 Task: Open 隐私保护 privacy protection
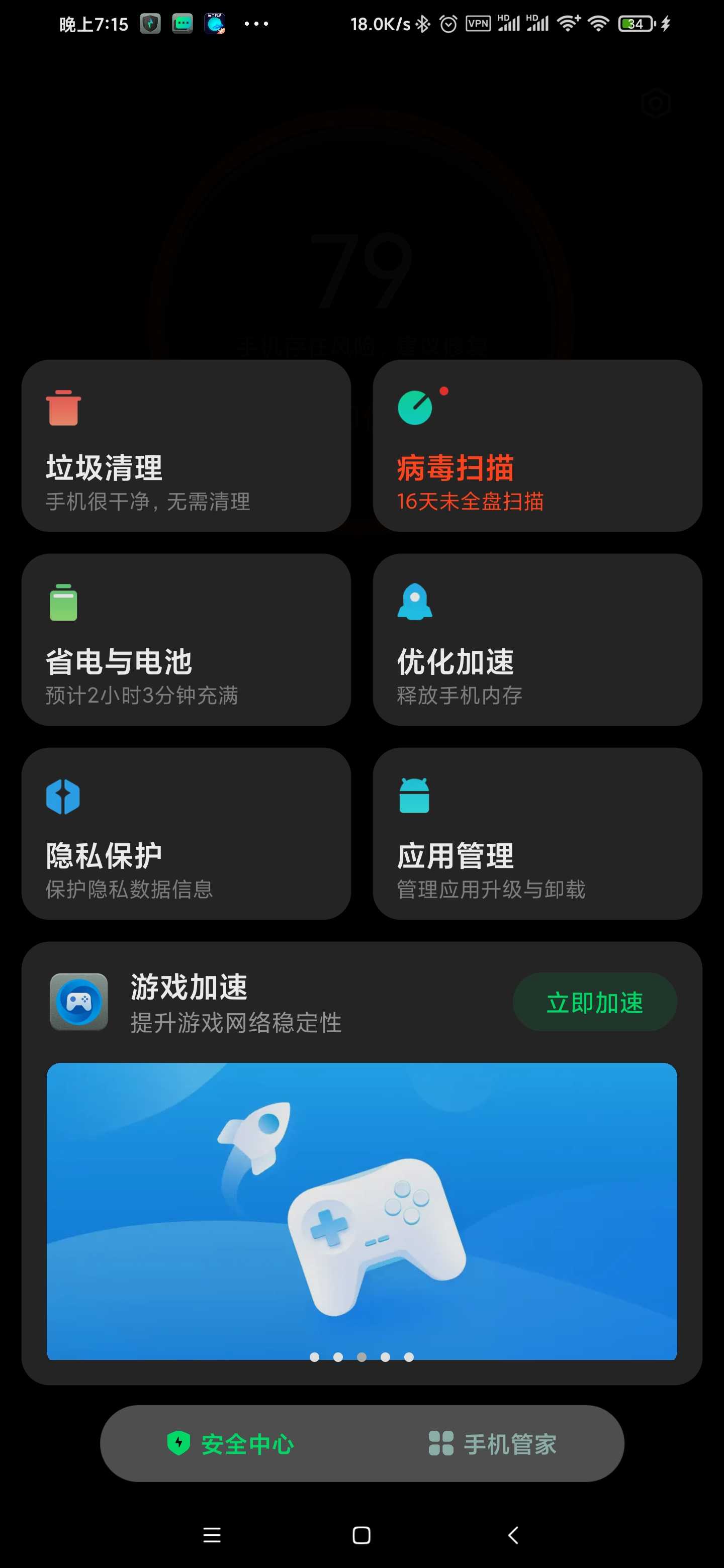pos(186,833)
